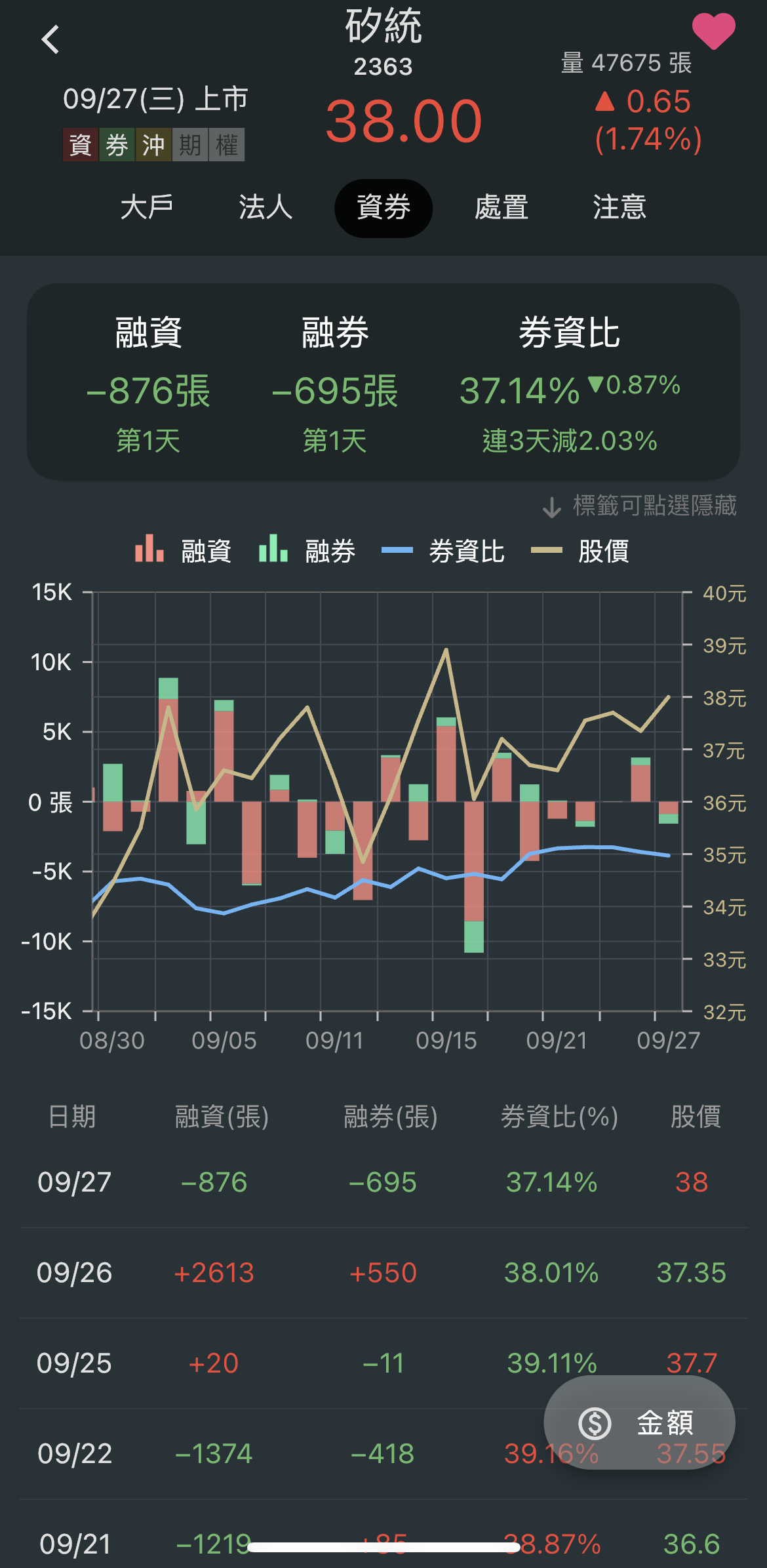Screen dimensions: 767x1568
Task: Open the 注意 section
Action: click(x=619, y=208)
